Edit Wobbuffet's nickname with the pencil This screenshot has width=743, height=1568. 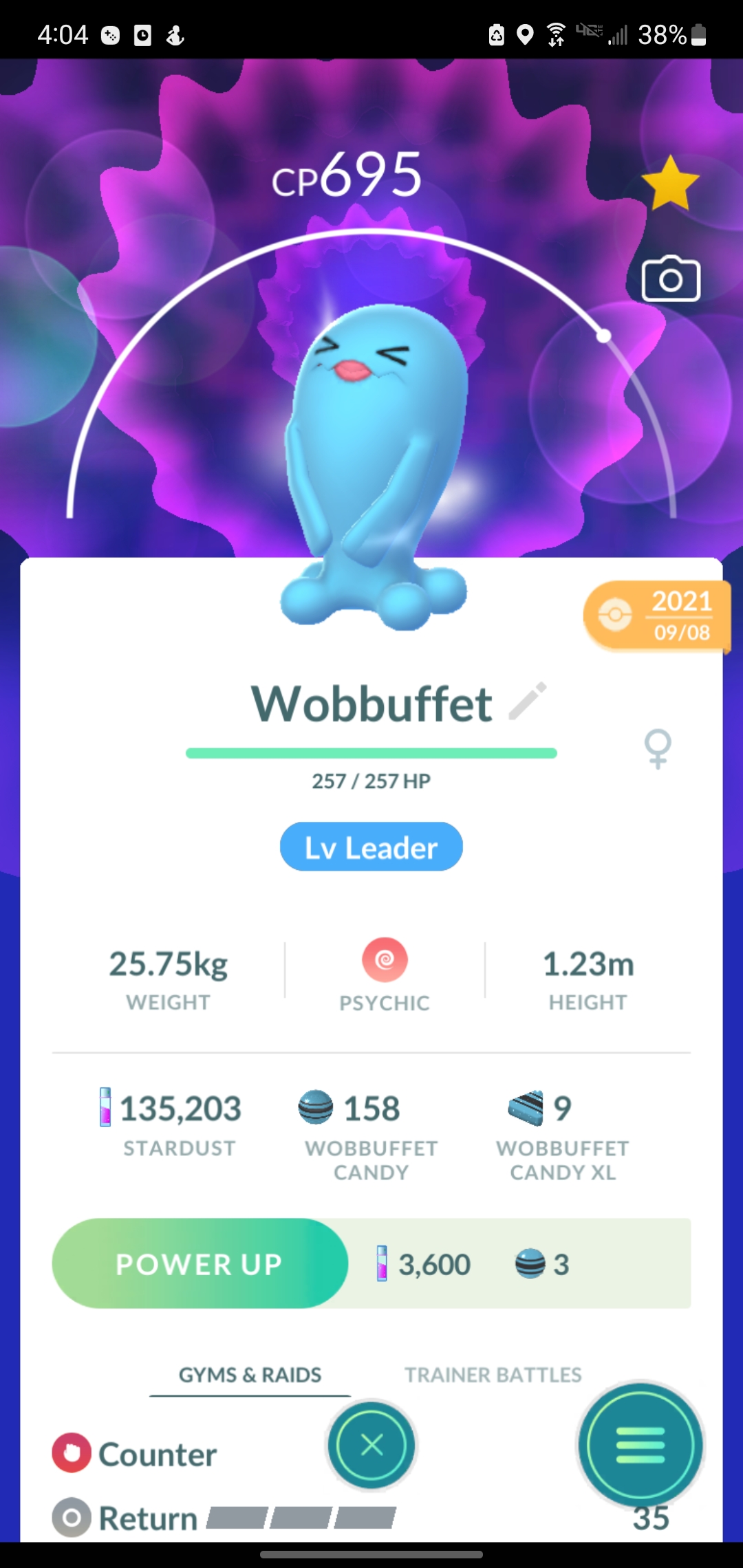coord(528,701)
